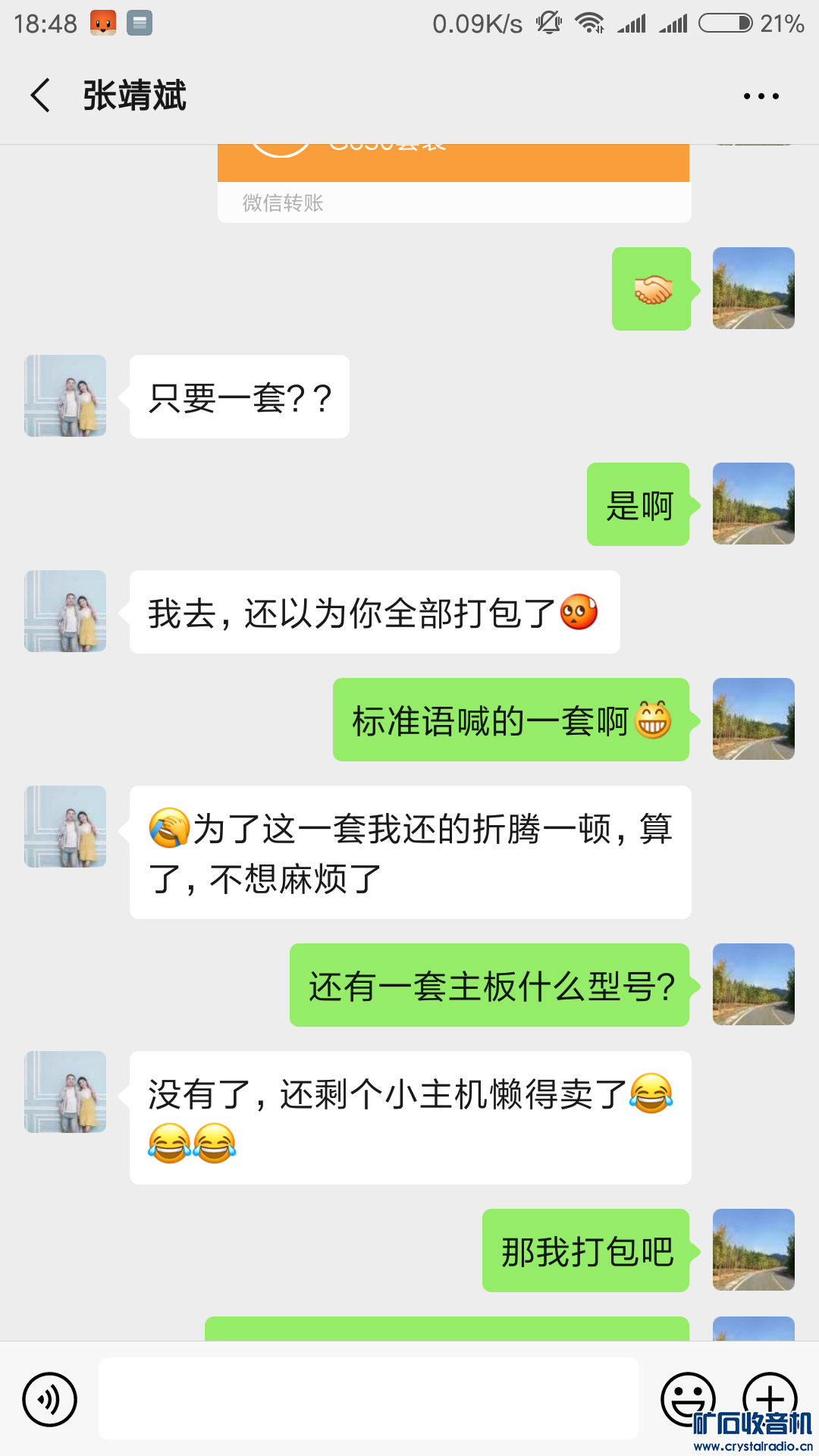Tap my avatar beside 是啊
Screen dimensions: 819x1456
(x=753, y=504)
